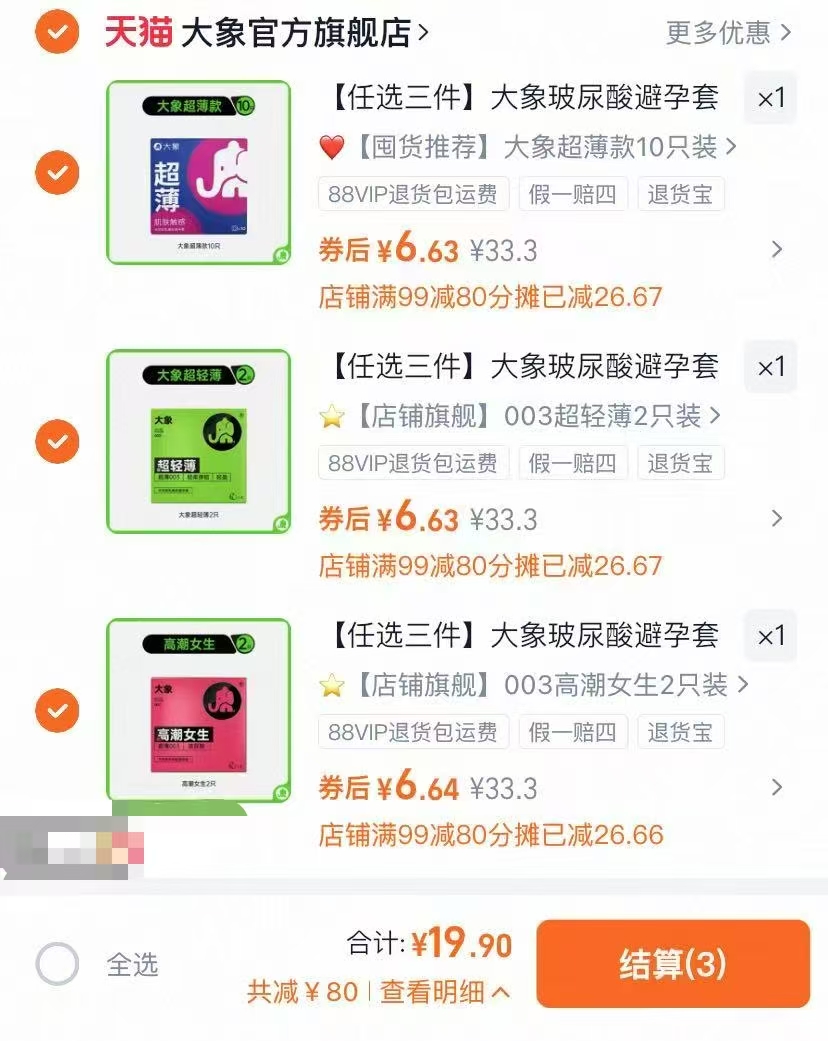
Task: Enable the 全选 select-all option
Action: (59, 963)
